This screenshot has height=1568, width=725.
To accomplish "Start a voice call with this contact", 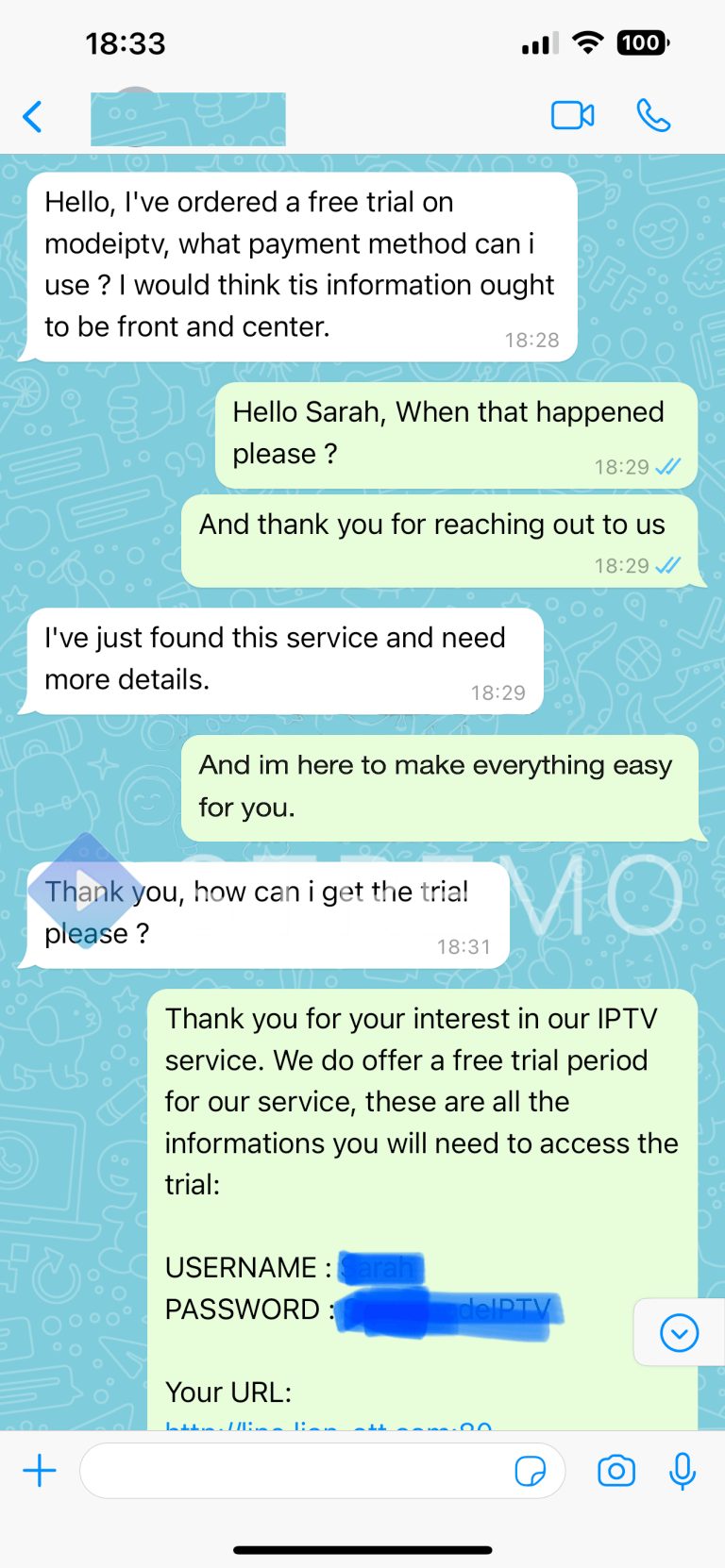I will 653,116.
